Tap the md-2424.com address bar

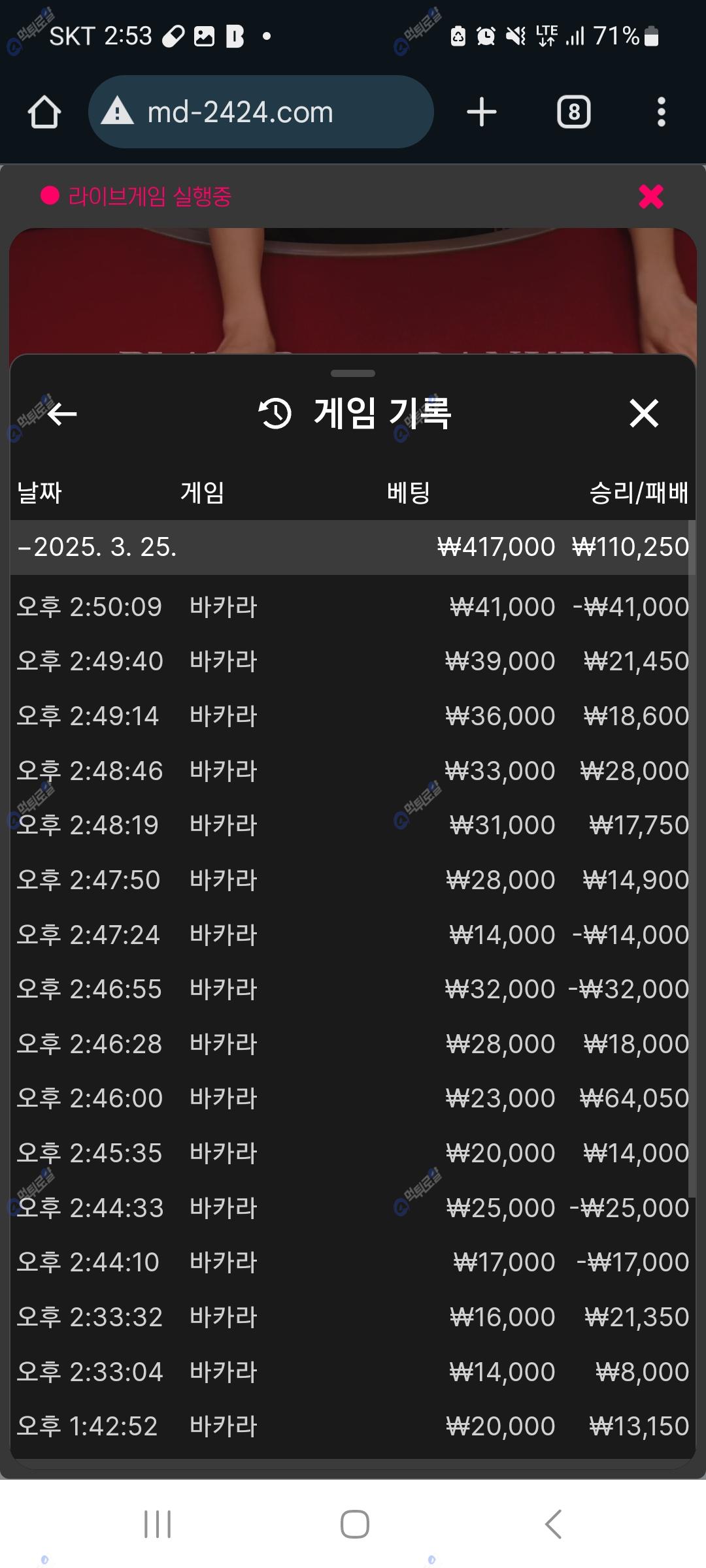tap(260, 112)
